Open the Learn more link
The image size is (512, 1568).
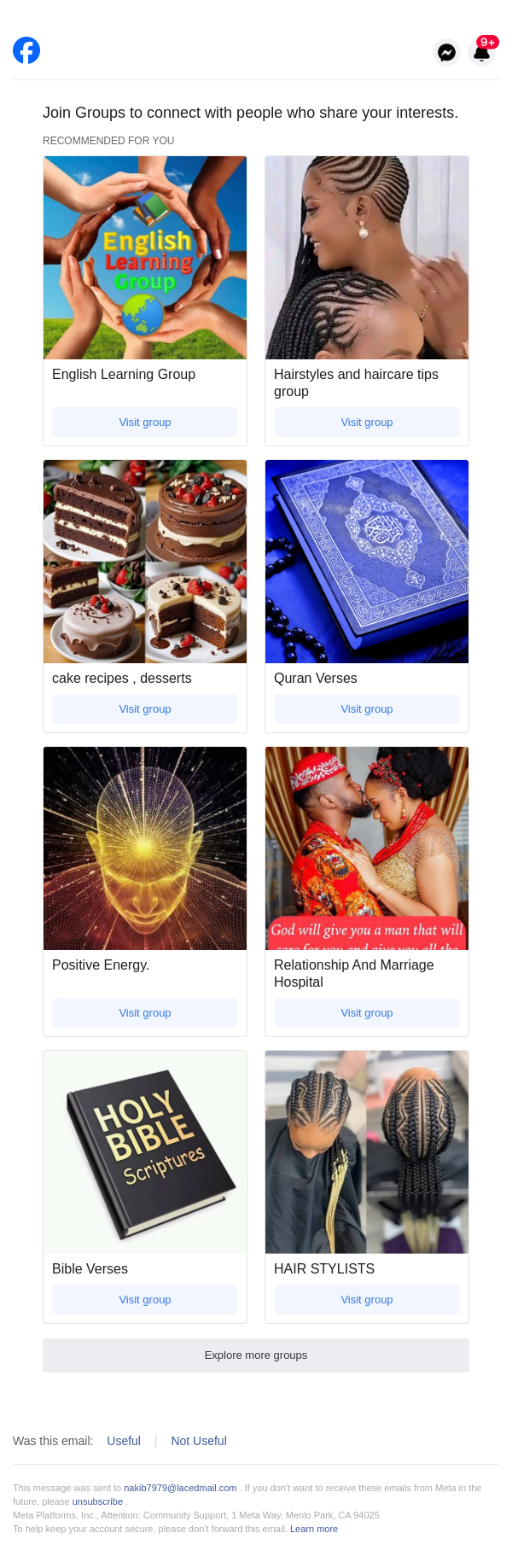click(x=314, y=1529)
